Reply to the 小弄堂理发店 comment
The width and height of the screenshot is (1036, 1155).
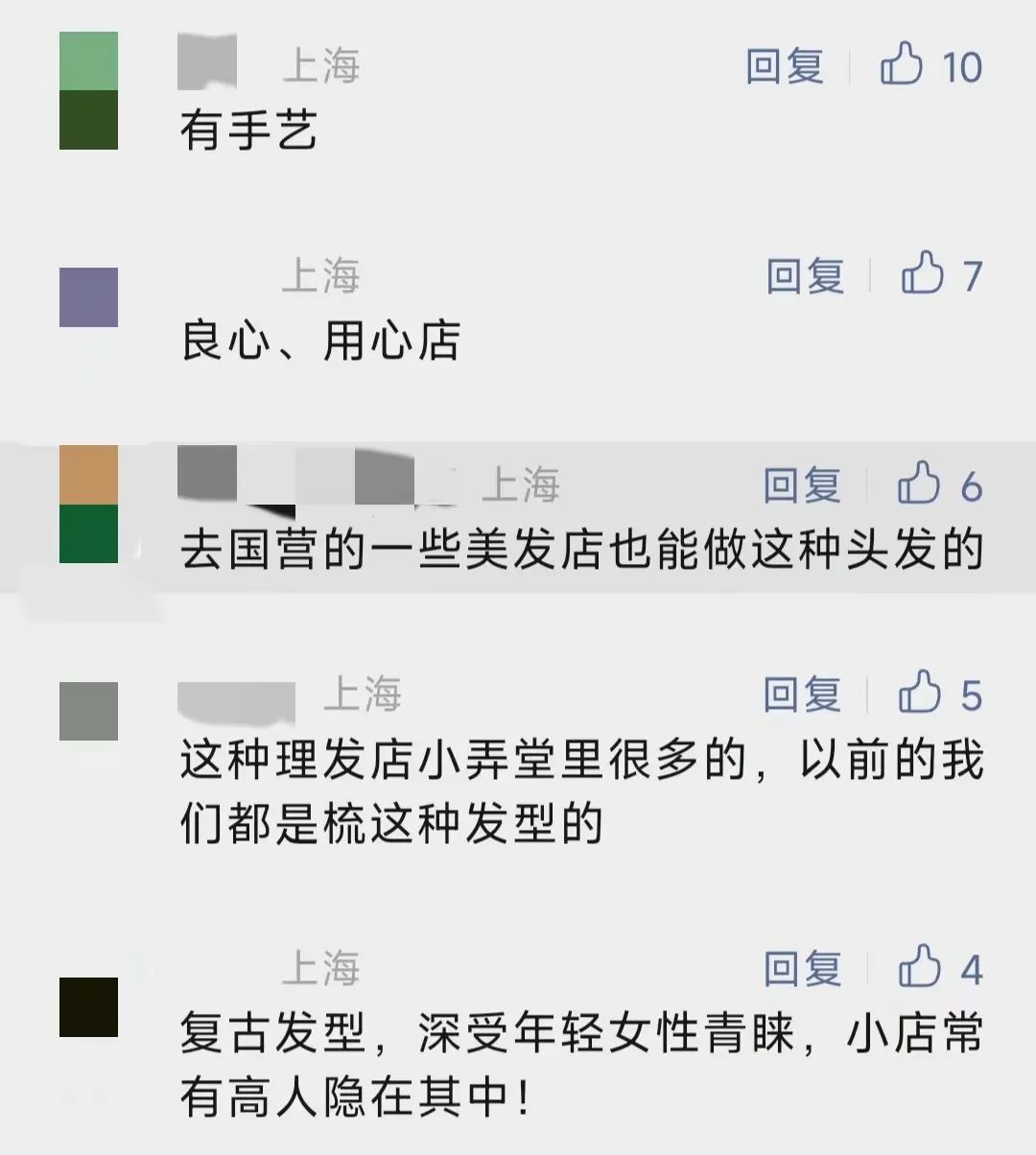802,694
